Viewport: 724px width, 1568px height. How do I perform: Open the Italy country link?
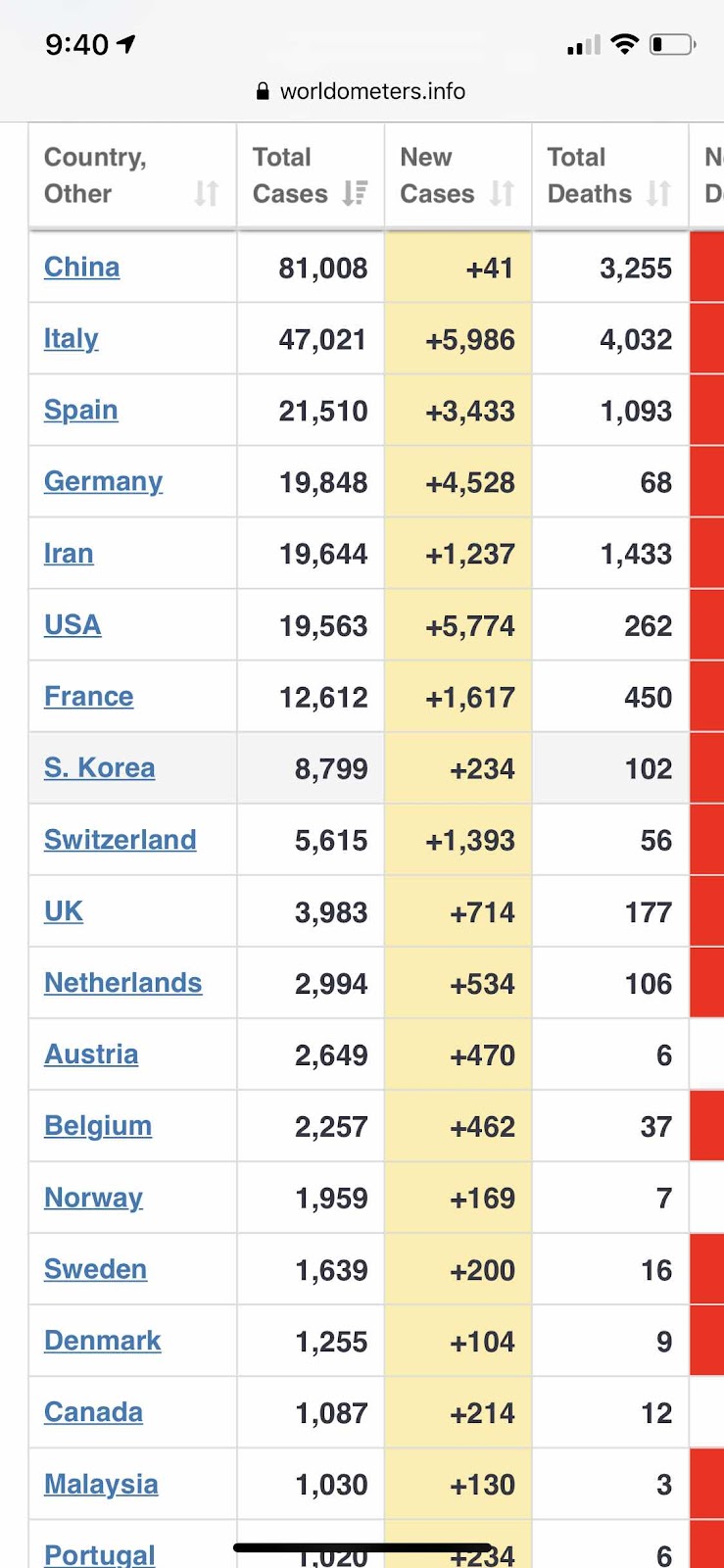(71, 338)
